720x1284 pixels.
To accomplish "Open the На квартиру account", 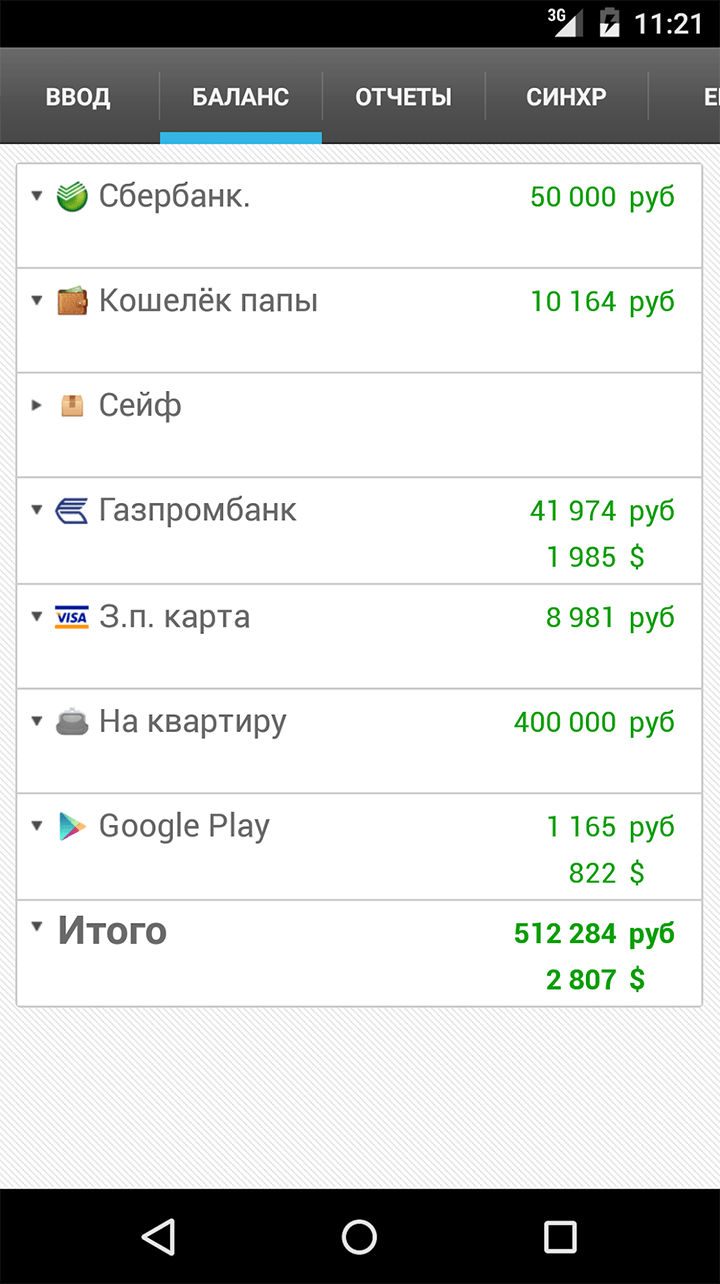I will [359, 741].
